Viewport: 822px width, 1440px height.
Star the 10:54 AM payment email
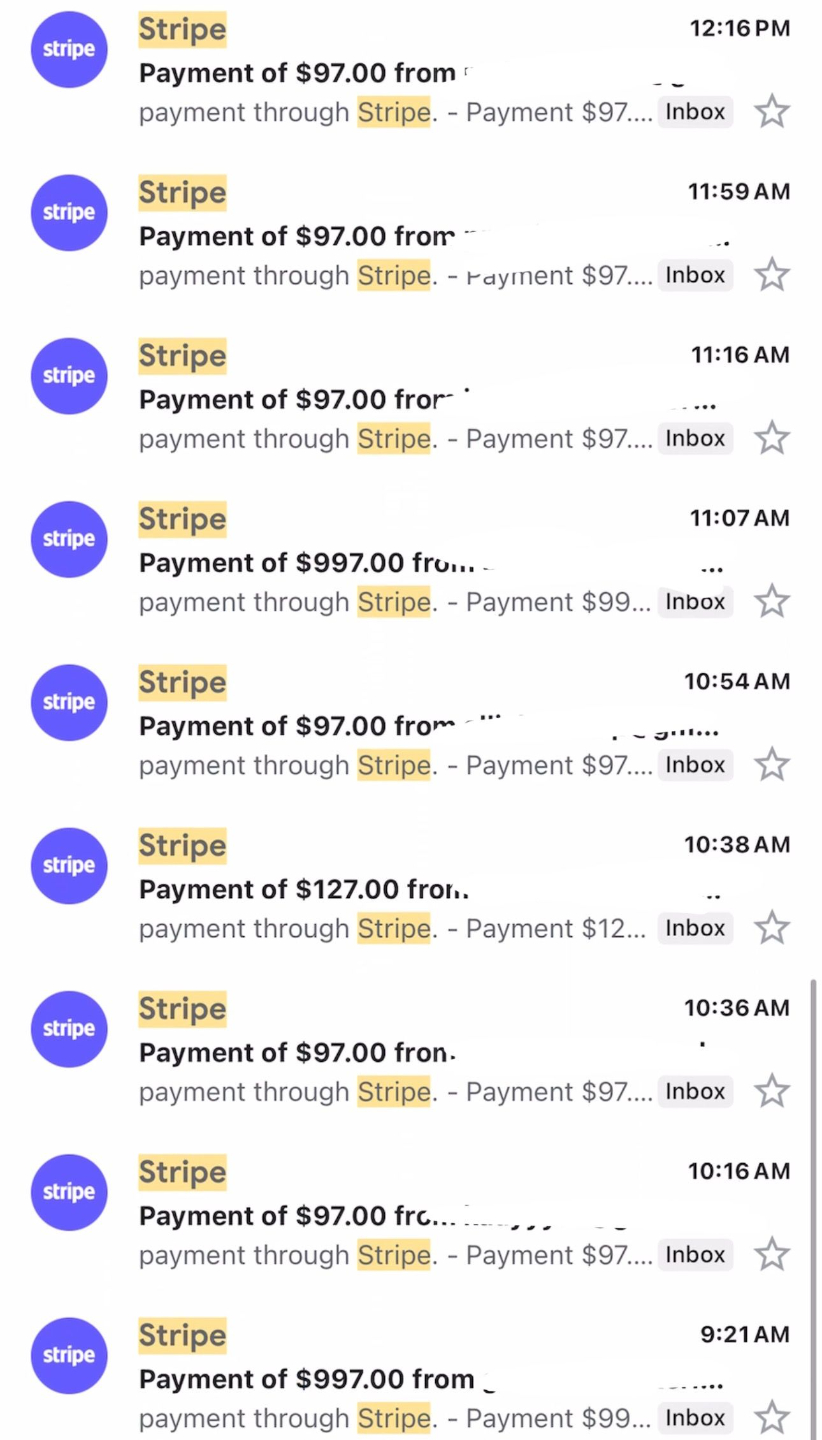[771, 764]
